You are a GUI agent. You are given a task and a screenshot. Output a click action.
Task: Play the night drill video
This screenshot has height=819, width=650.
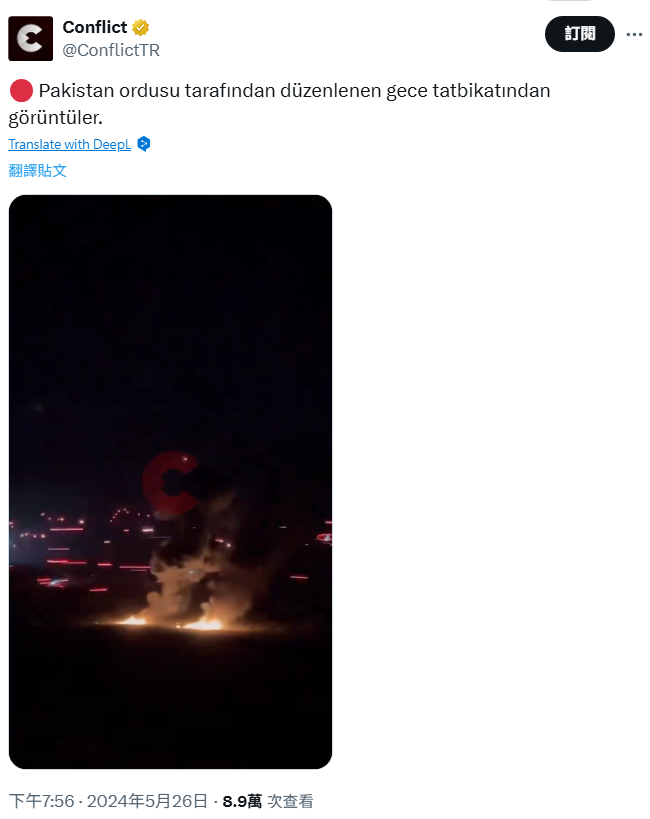tap(170, 481)
